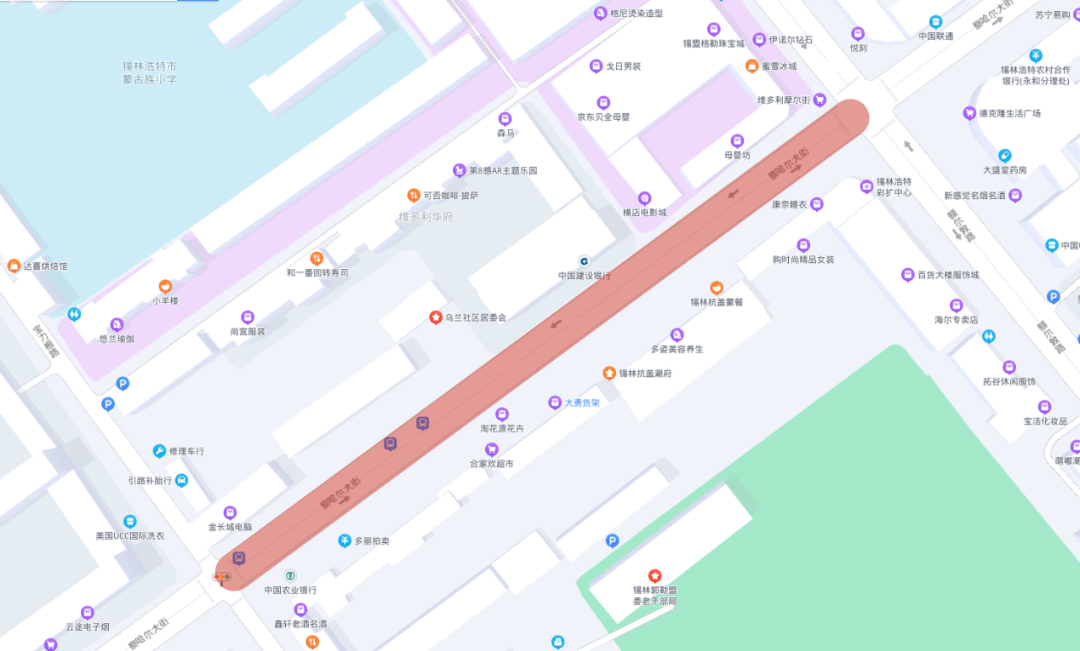The height and width of the screenshot is (651, 1080).
Task: Open the 海尔专卖店 store marker
Action: (956, 306)
